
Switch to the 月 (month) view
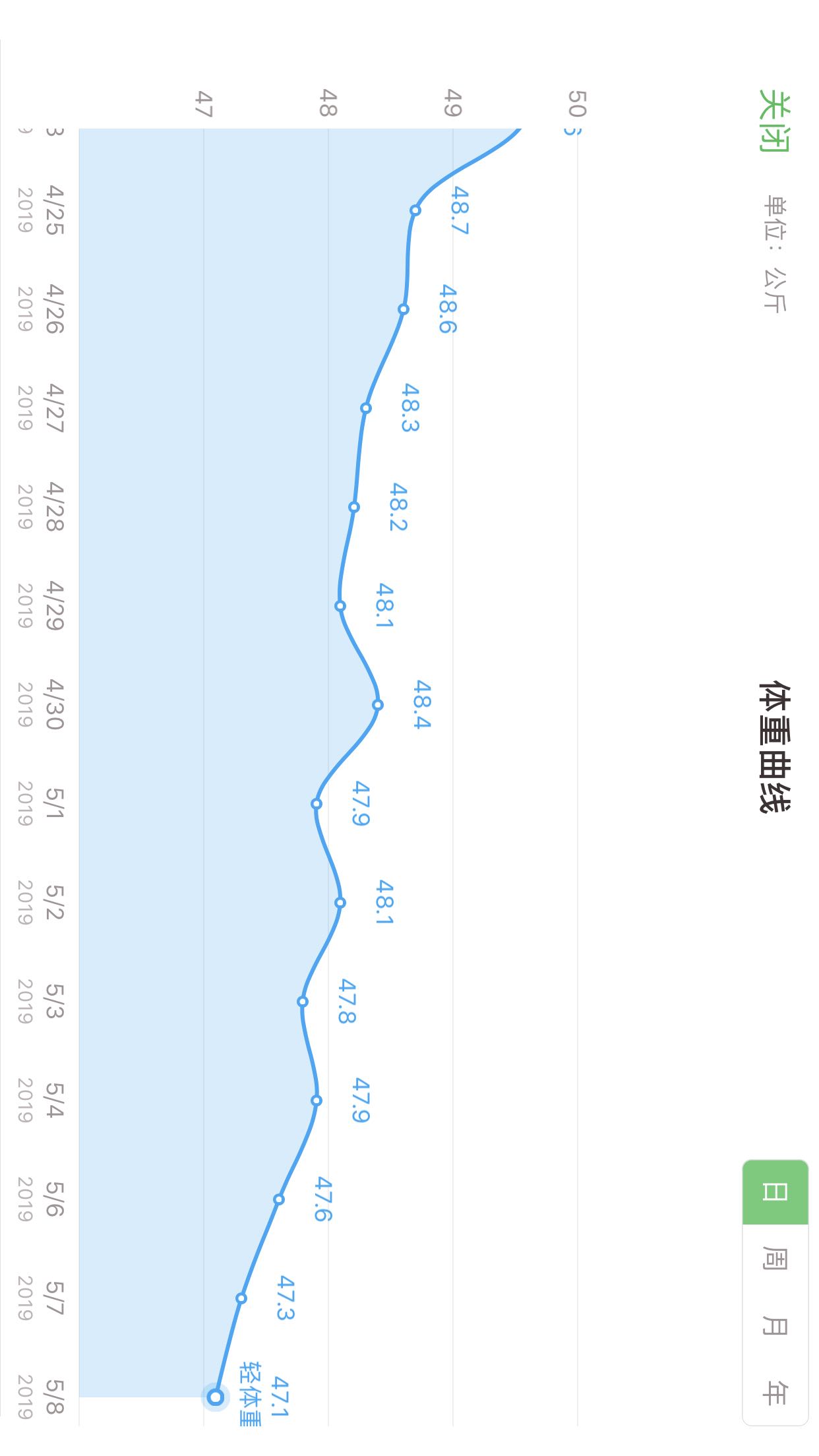click(x=775, y=1324)
